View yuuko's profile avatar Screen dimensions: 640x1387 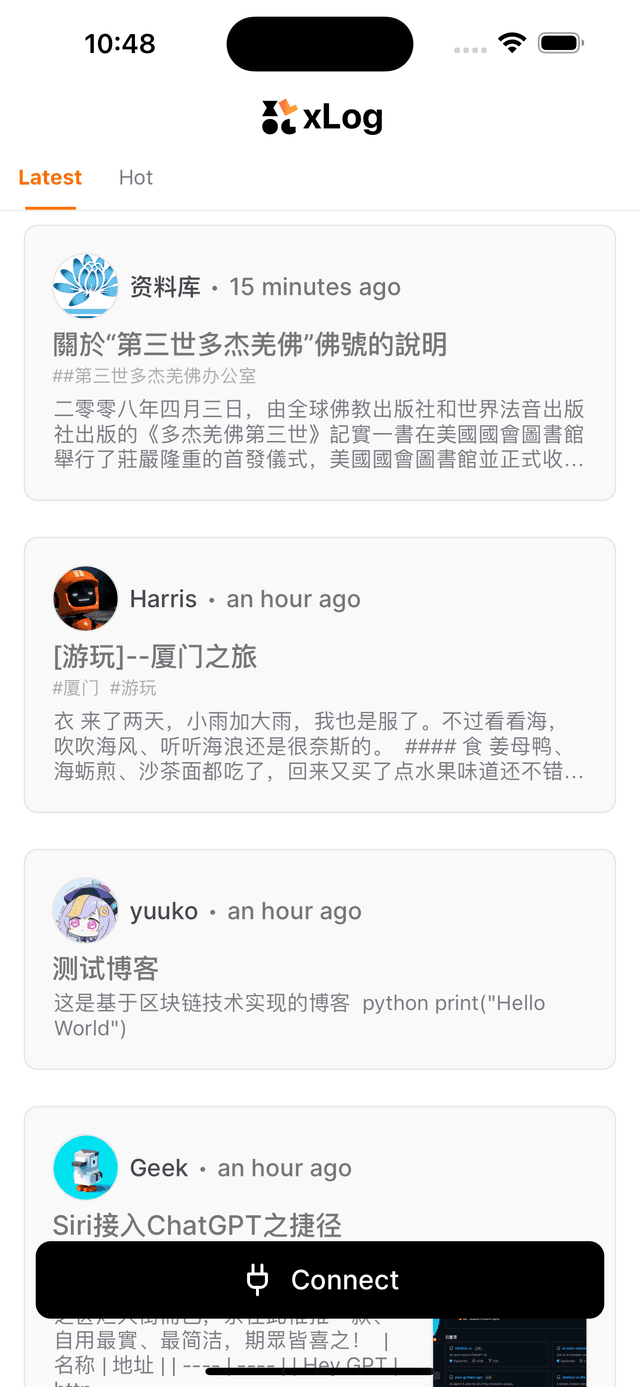85,911
